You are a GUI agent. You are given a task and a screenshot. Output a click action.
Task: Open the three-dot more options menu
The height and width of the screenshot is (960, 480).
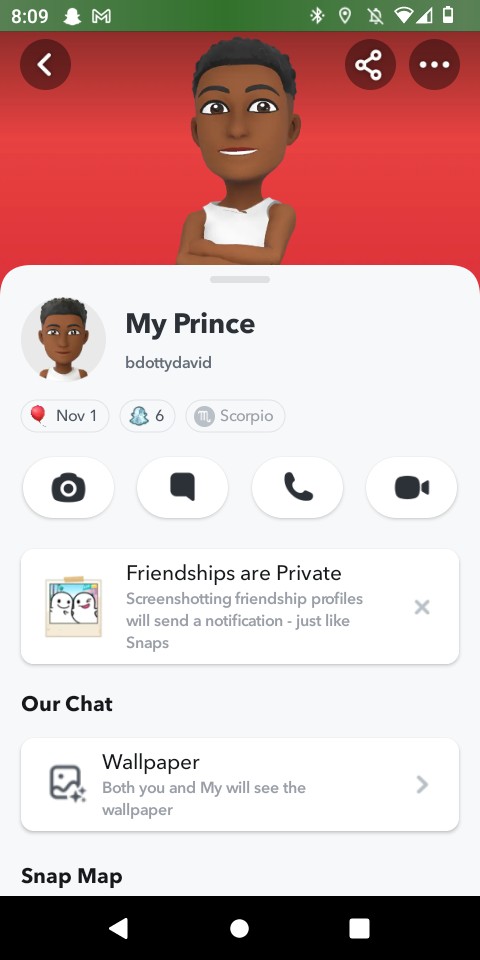pos(434,64)
